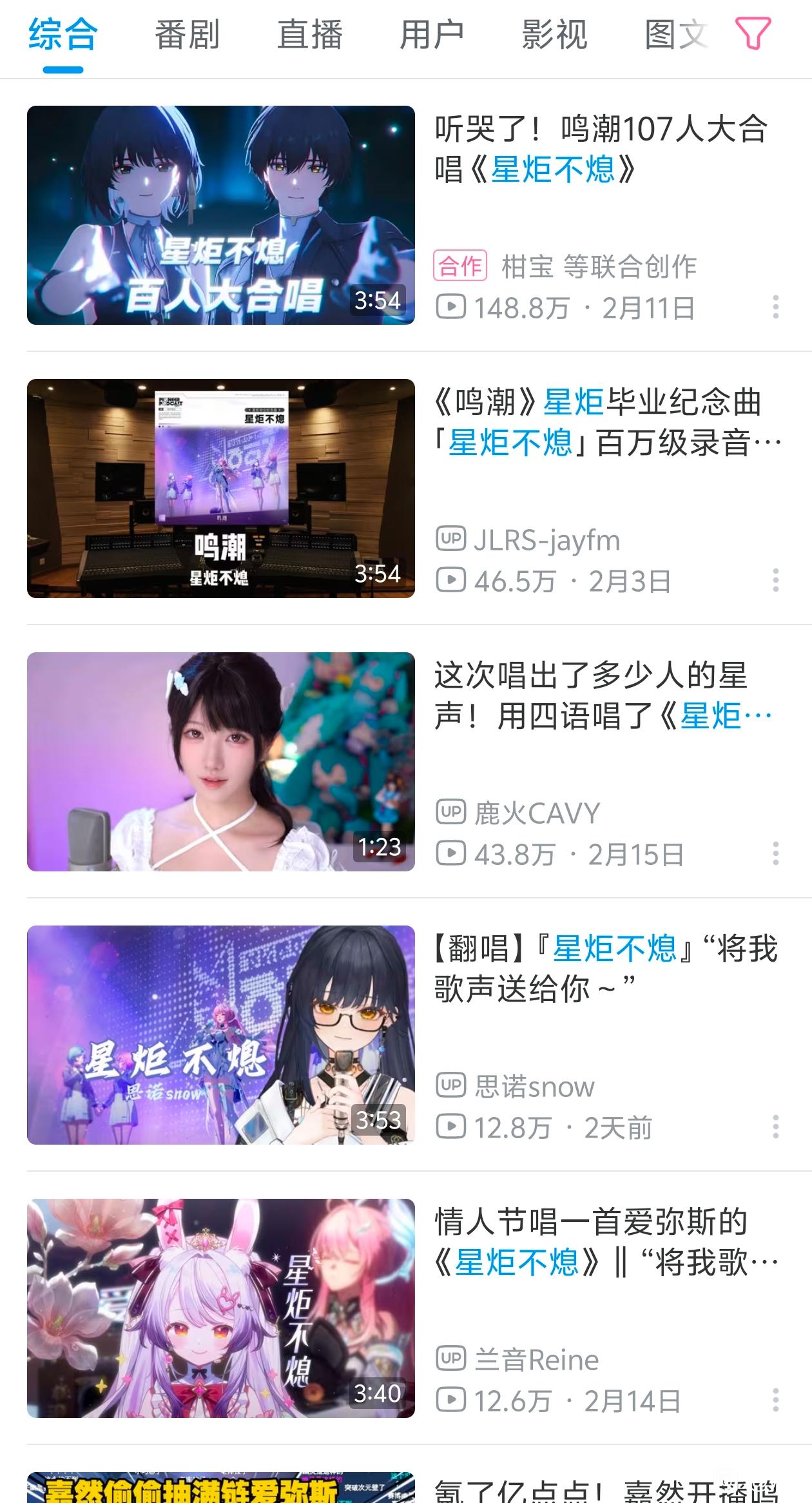Play the JLRS-jayfm 星炬毕业纪念曲 video
Viewport: 812px width, 1503px height.
pos(220,489)
